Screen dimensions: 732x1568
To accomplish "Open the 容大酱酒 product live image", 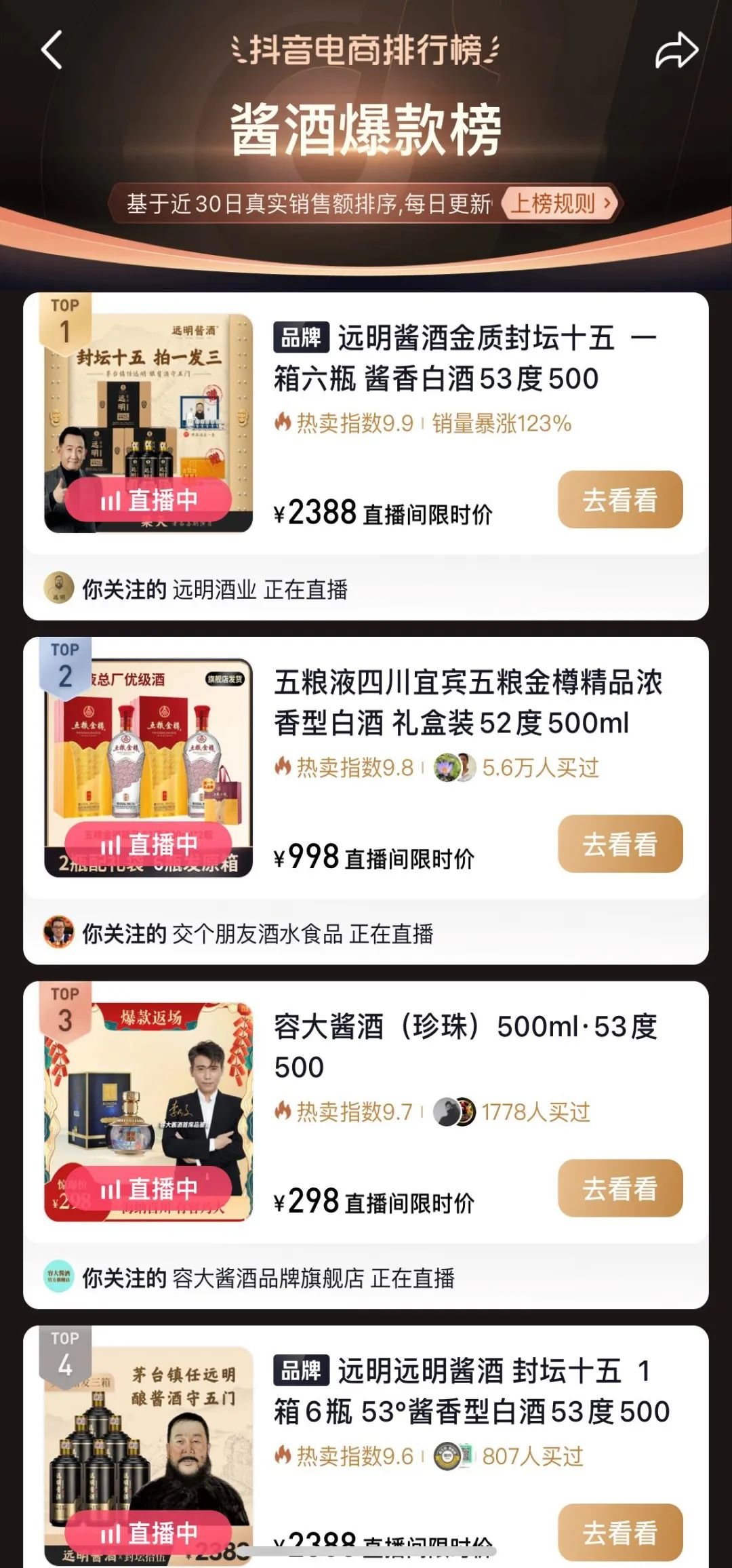I will point(148,1112).
